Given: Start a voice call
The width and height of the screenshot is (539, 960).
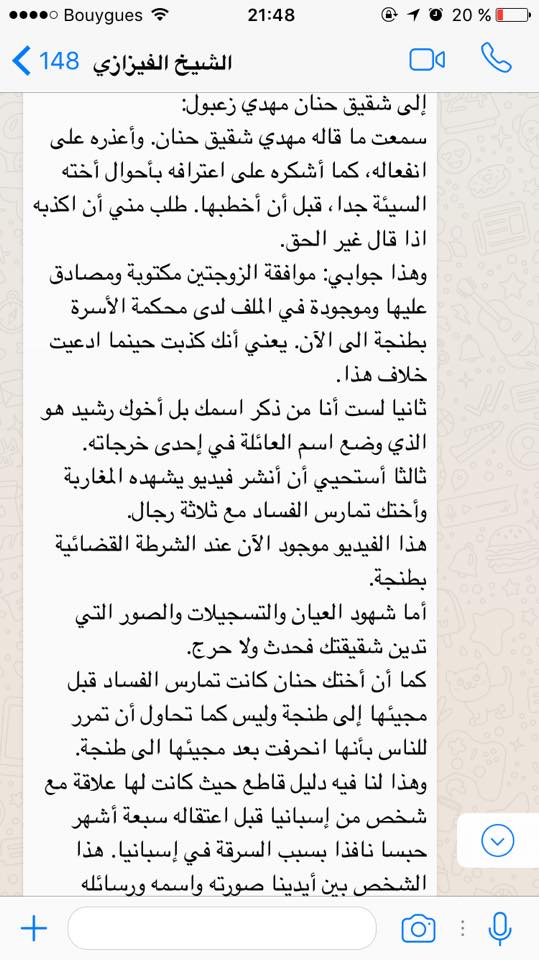Looking at the screenshot, I should (496, 59).
